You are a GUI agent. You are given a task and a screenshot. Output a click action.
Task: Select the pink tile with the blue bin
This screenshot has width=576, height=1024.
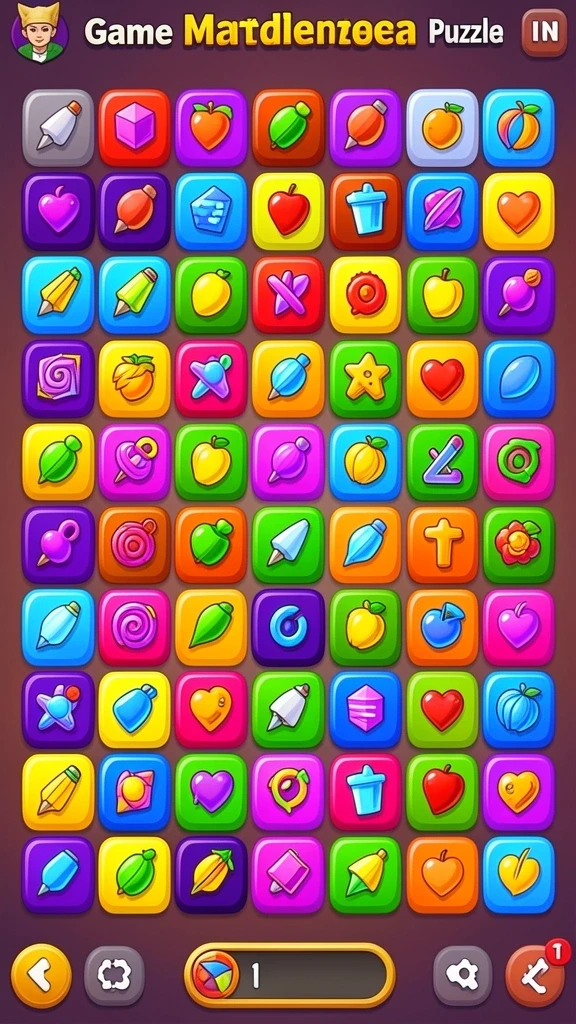tap(365, 792)
